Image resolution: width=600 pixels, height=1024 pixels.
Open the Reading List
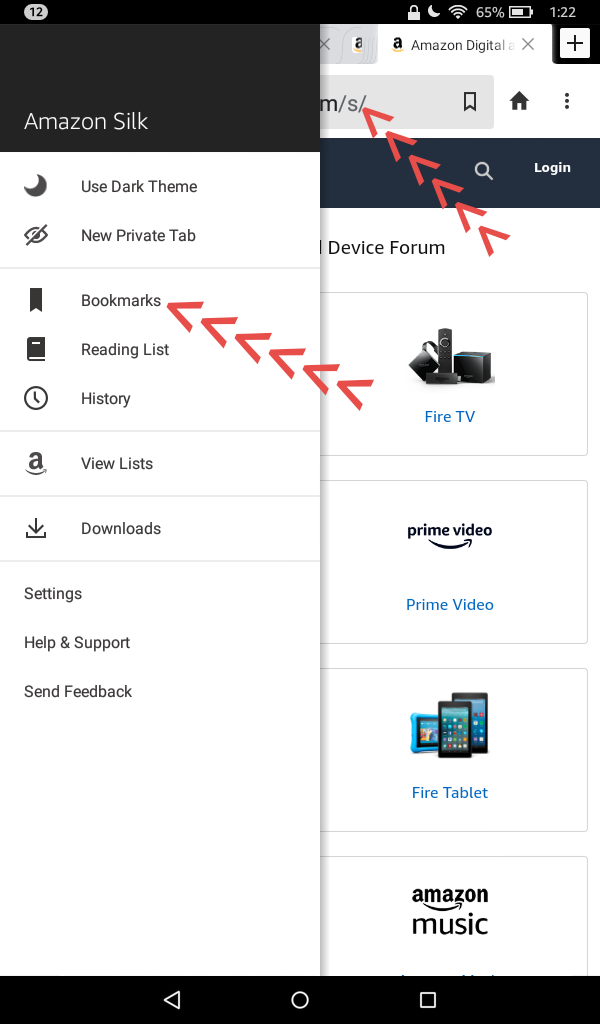(125, 349)
